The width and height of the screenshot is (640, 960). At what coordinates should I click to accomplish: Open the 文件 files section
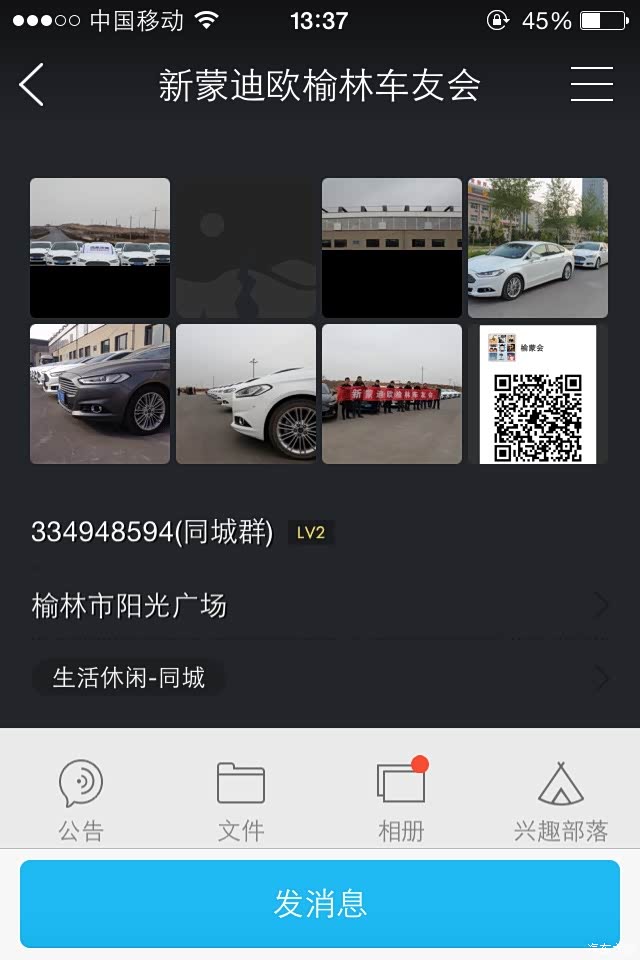[x=241, y=799]
